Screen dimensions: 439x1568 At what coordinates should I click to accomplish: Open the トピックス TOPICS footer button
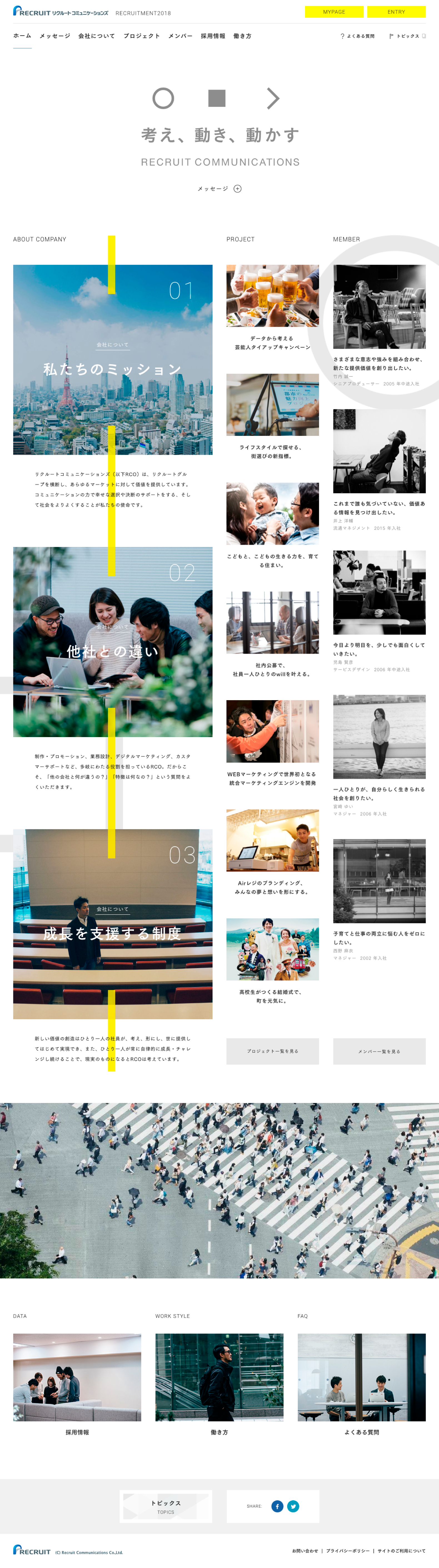[x=166, y=1507]
